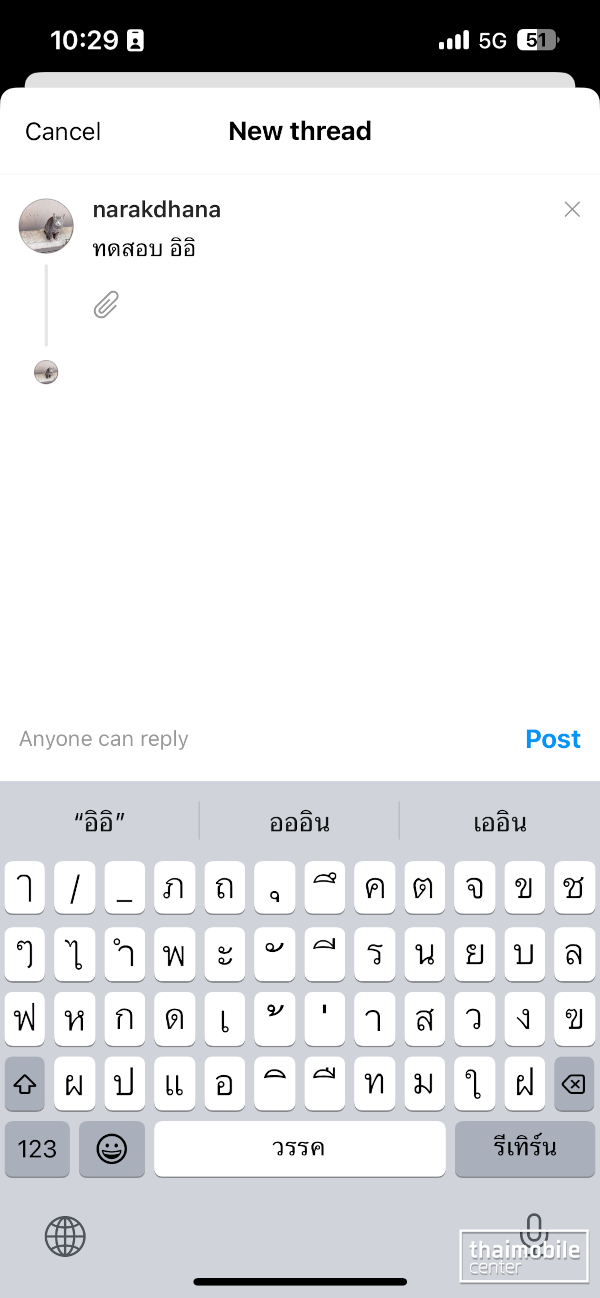This screenshot has width=600, height=1298.
Task: Choose the อออิน keyboard suggestion
Action: point(300,822)
